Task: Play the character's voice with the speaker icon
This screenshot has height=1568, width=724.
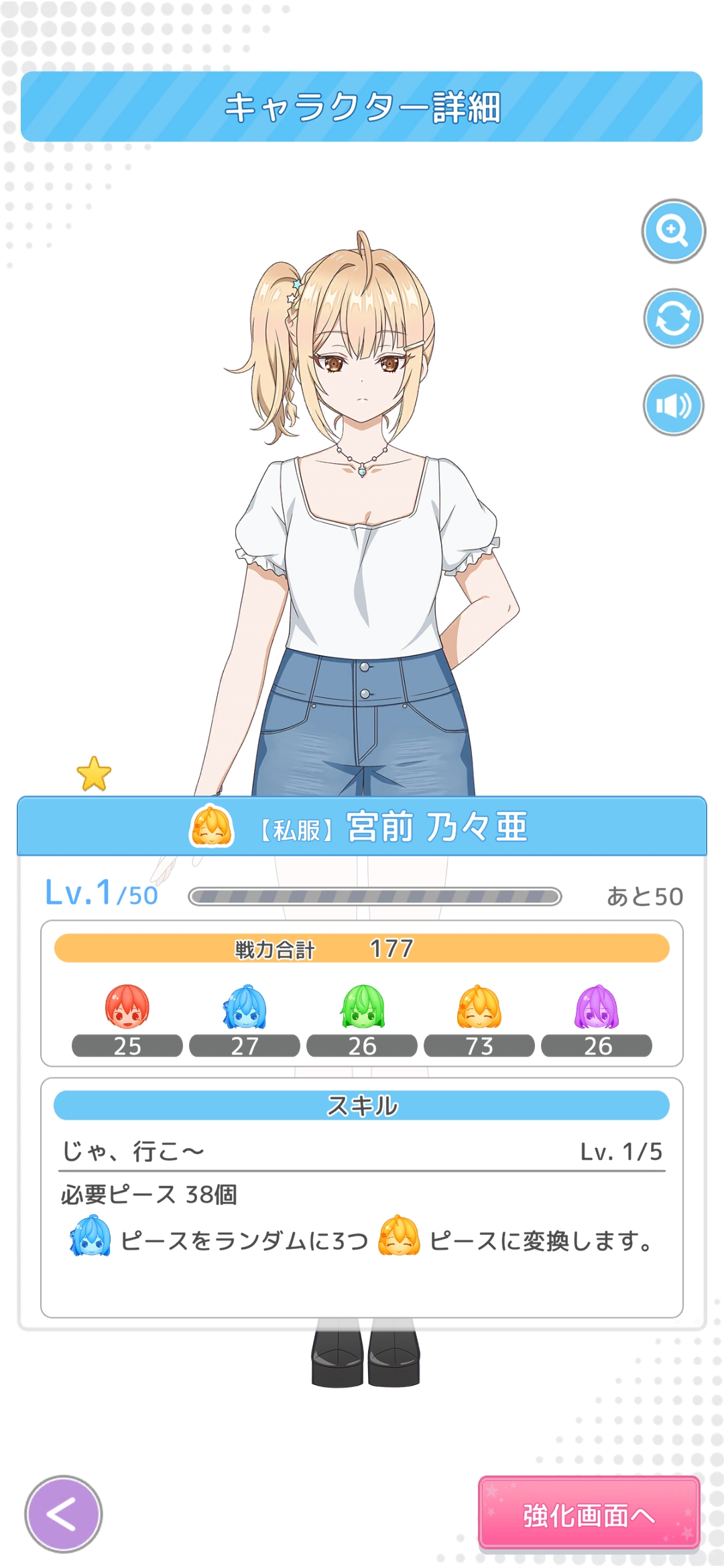Action: 673,405
